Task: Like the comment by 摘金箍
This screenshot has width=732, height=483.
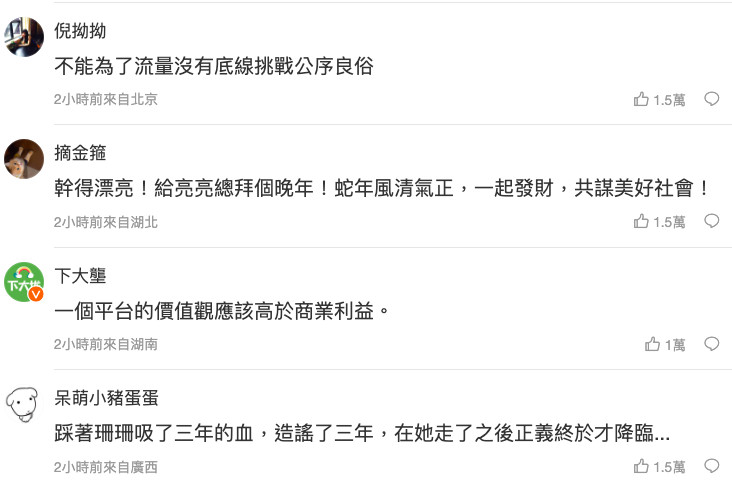Action: tap(642, 222)
